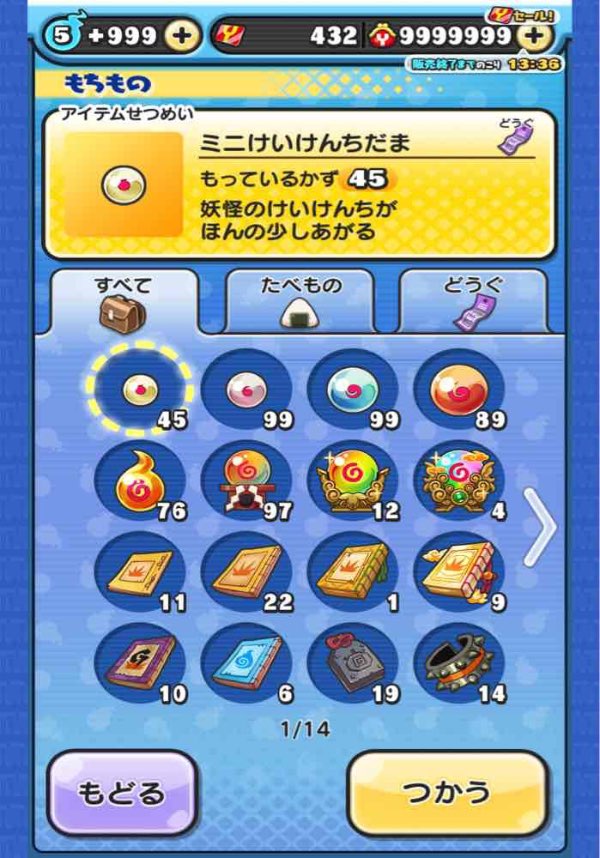This screenshot has height=858, width=600.
Task: Select the spiked collar item with count 14
Action: pyautogui.click(x=458, y=661)
